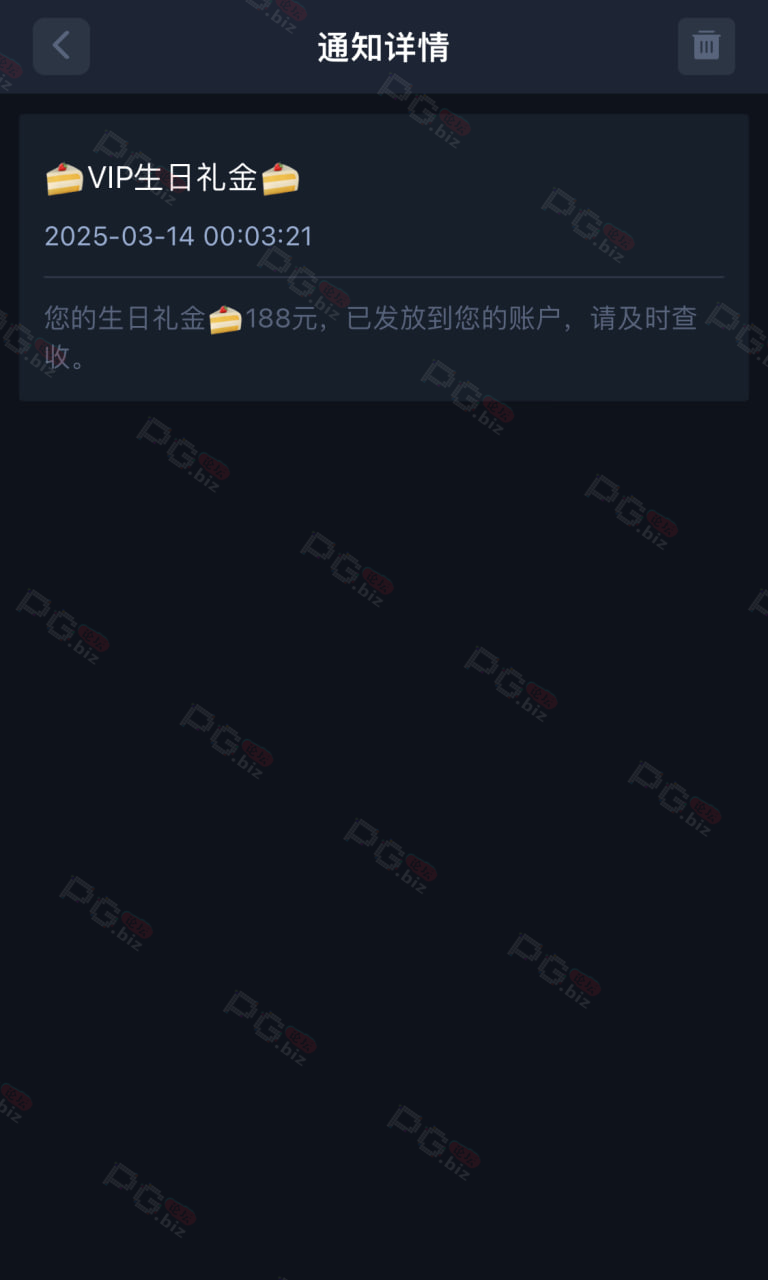This screenshot has height=1280, width=768.
Task: Go back from notification details
Action: point(61,46)
